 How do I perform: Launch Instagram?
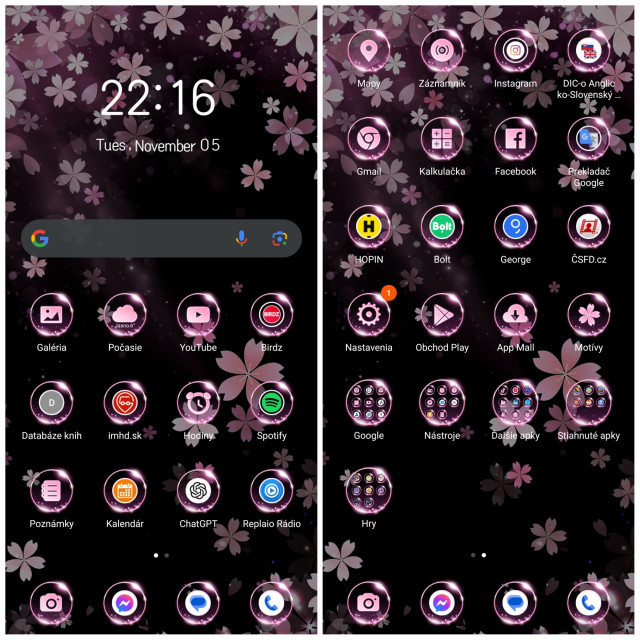[x=515, y=52]
